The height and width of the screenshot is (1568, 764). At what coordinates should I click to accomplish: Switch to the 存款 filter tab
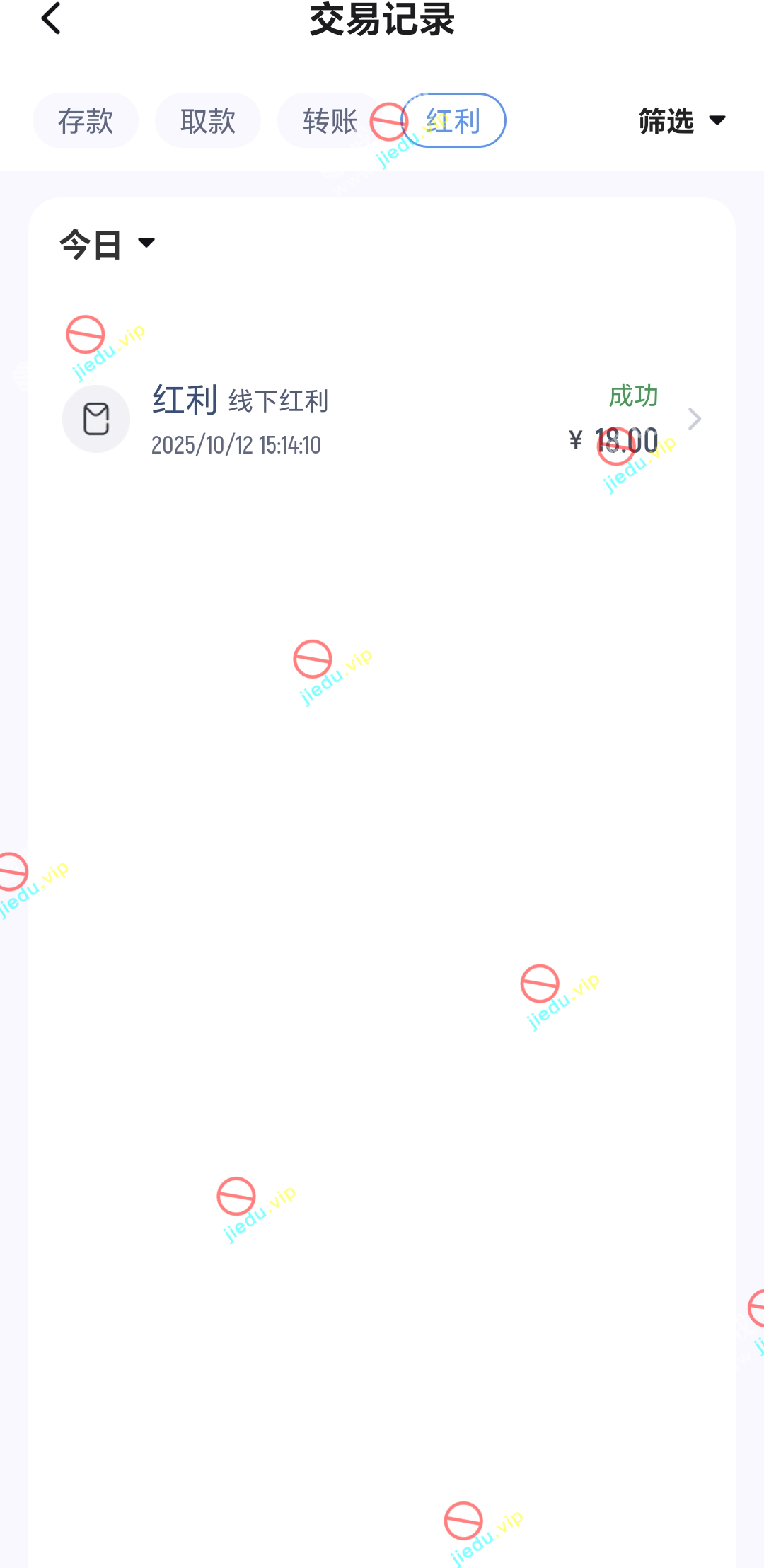coord(86,121)
